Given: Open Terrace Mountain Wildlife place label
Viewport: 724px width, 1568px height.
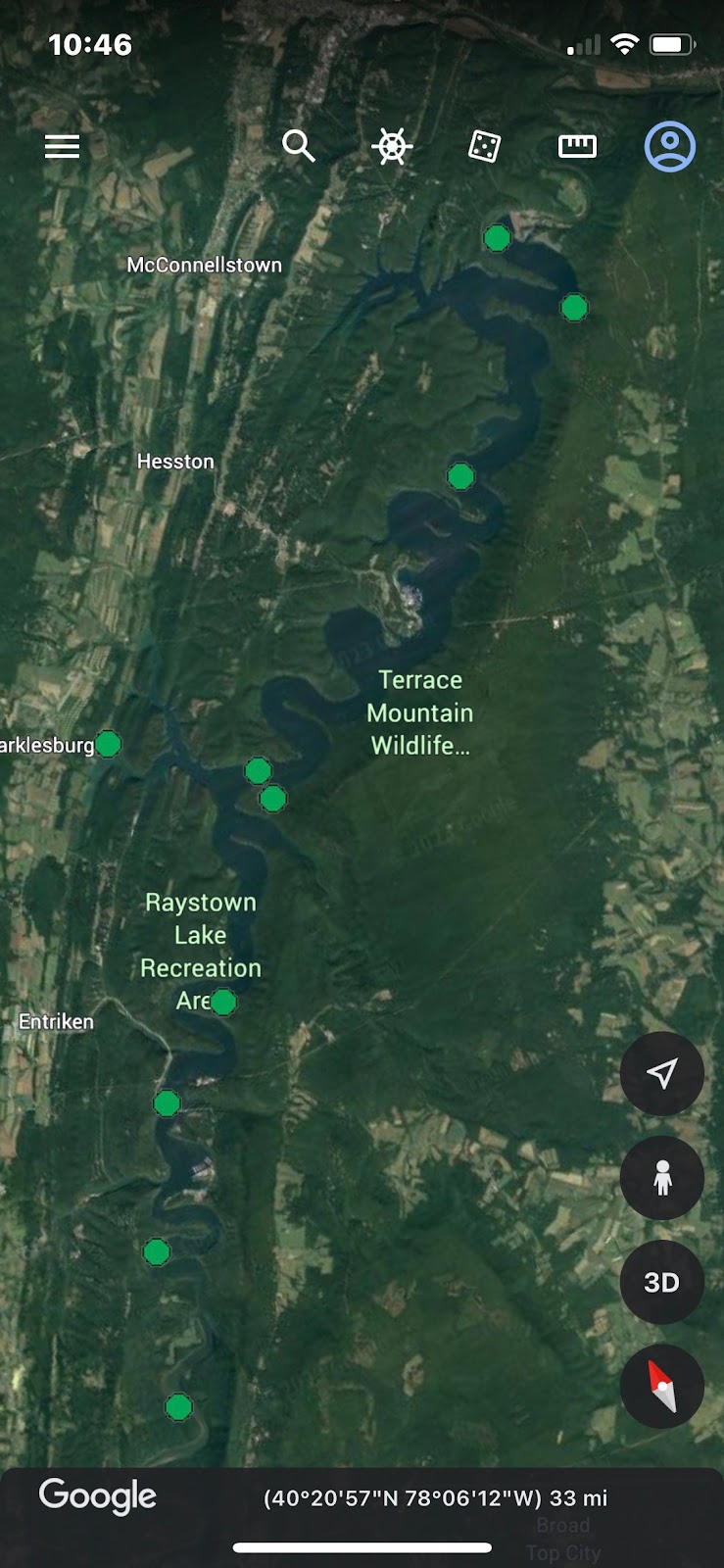Looking at the screenshot, I should 420,712.
